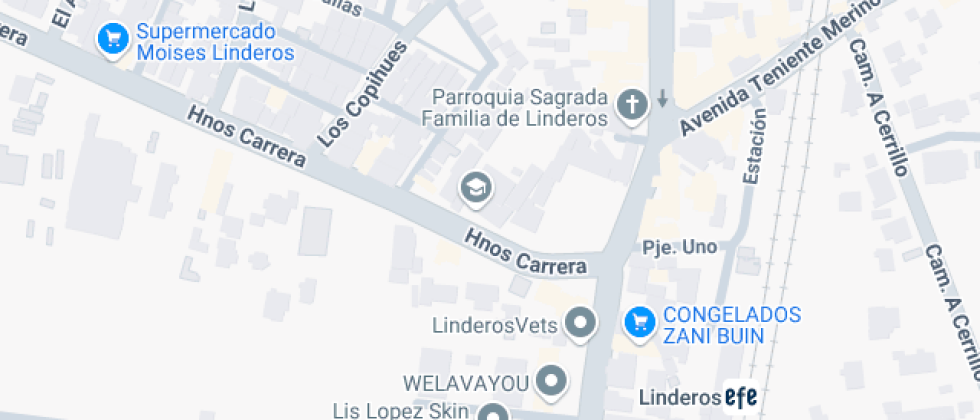Select the school marker near Hnos Carrera
Screen dimensions: 980x420
(x=475, y=187)
